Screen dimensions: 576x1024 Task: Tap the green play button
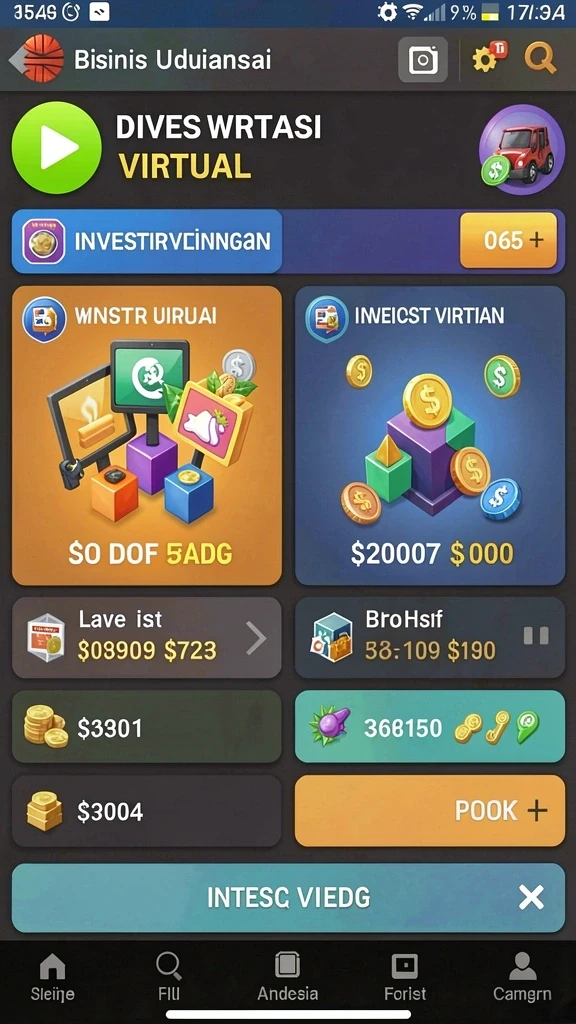[x=57, y=148]
